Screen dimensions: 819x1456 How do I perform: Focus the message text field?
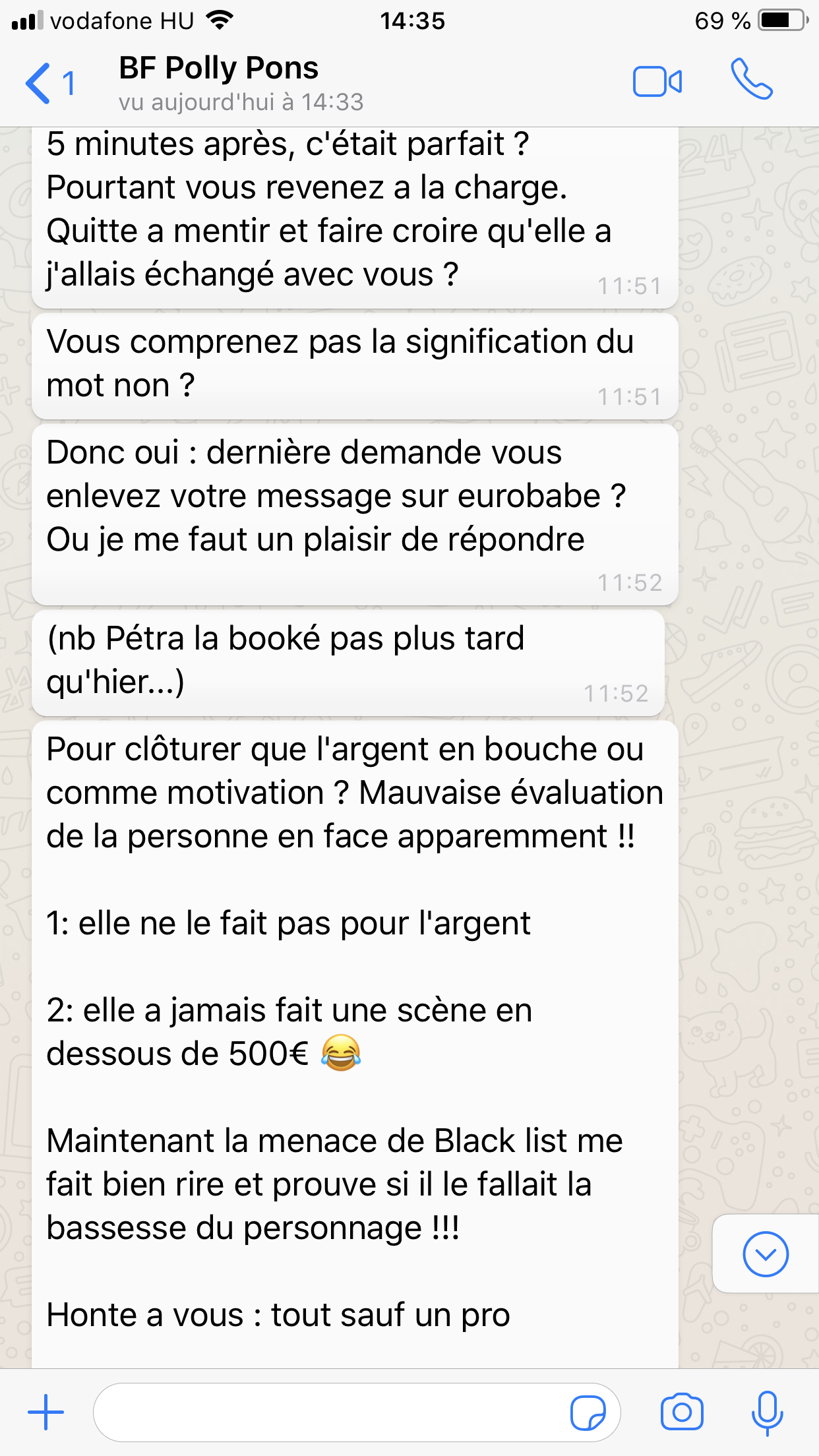[330, 1412]
